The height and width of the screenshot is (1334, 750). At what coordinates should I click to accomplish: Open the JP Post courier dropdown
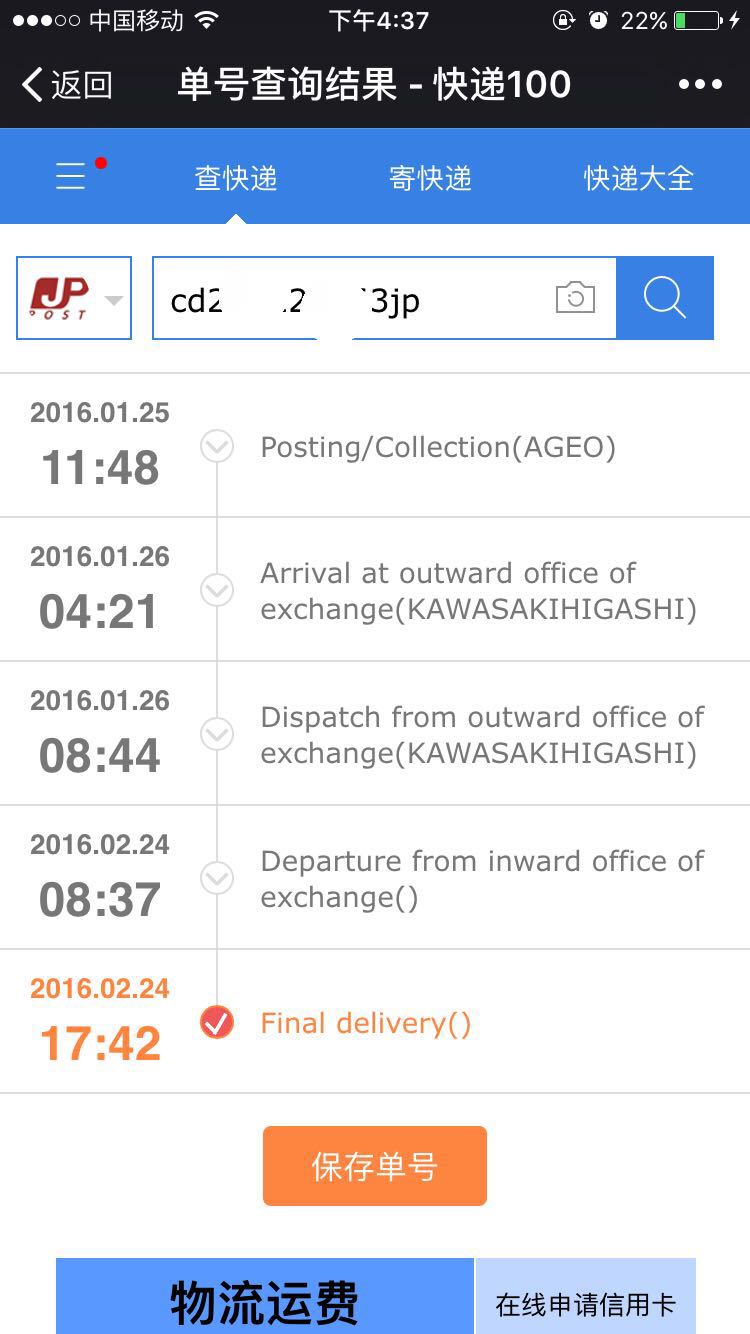74,298
